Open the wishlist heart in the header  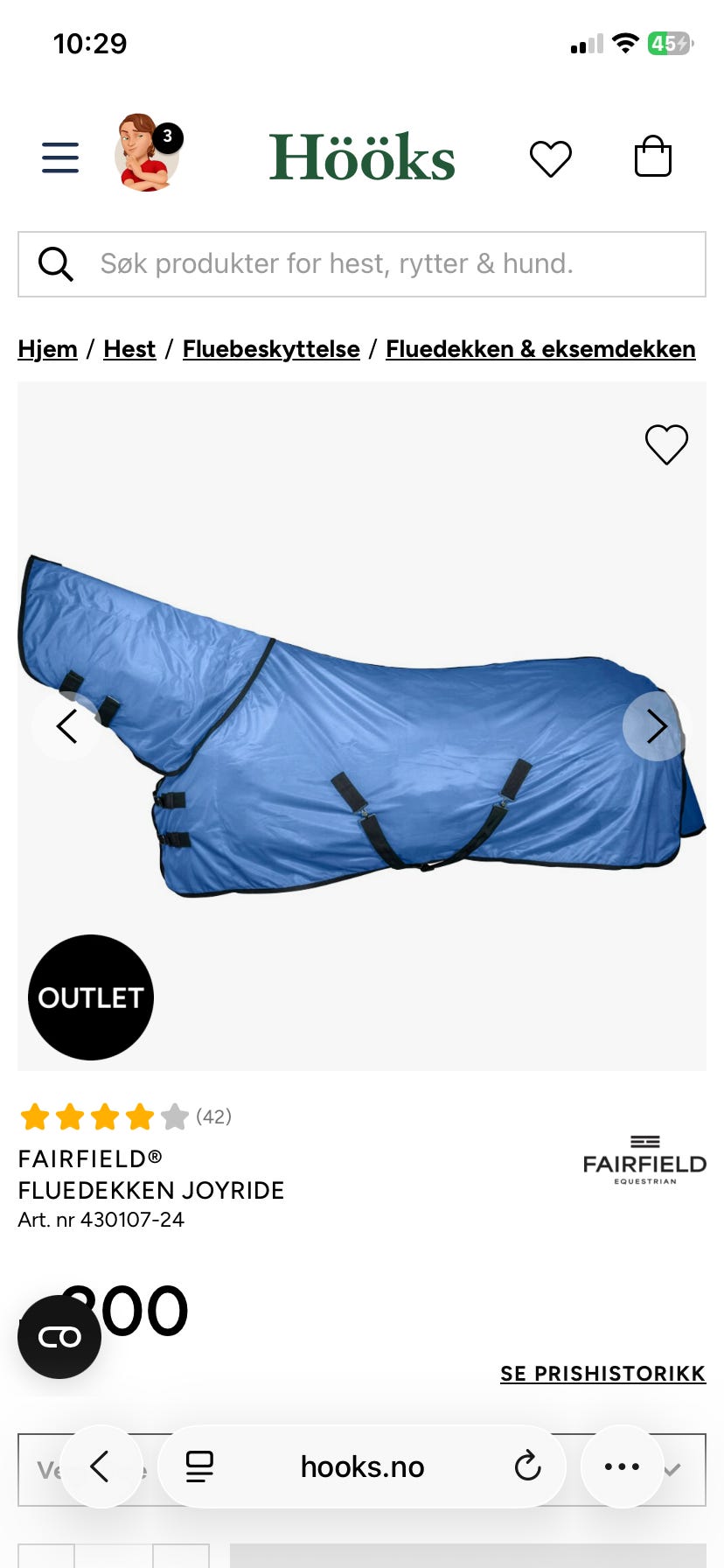point(551,159)
